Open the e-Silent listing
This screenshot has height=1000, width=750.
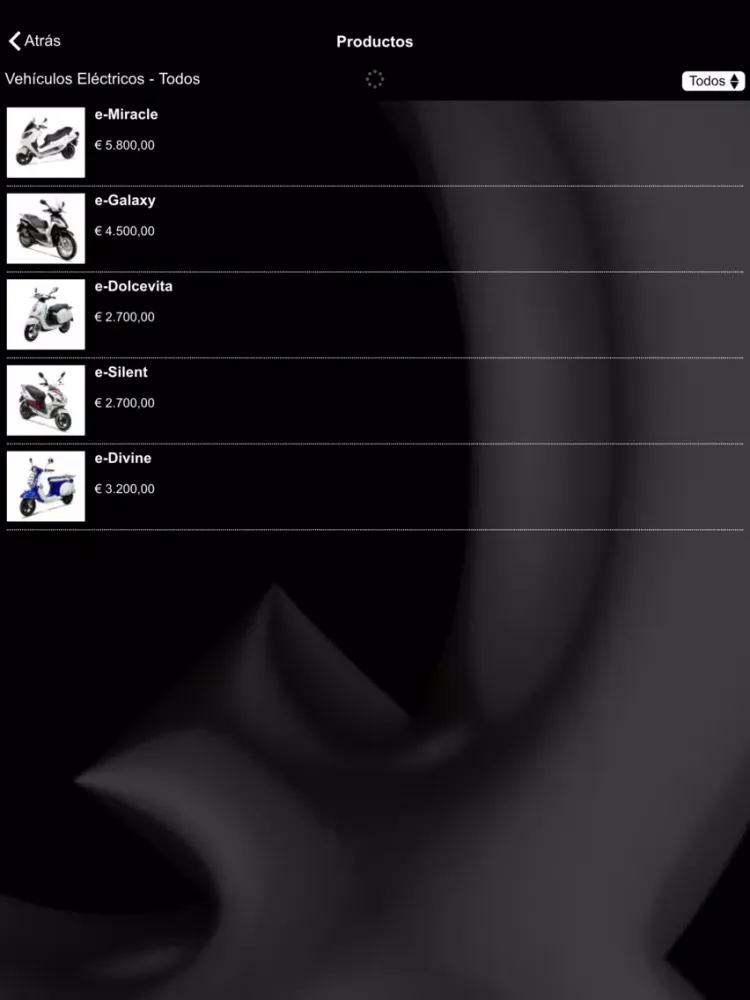121,373
